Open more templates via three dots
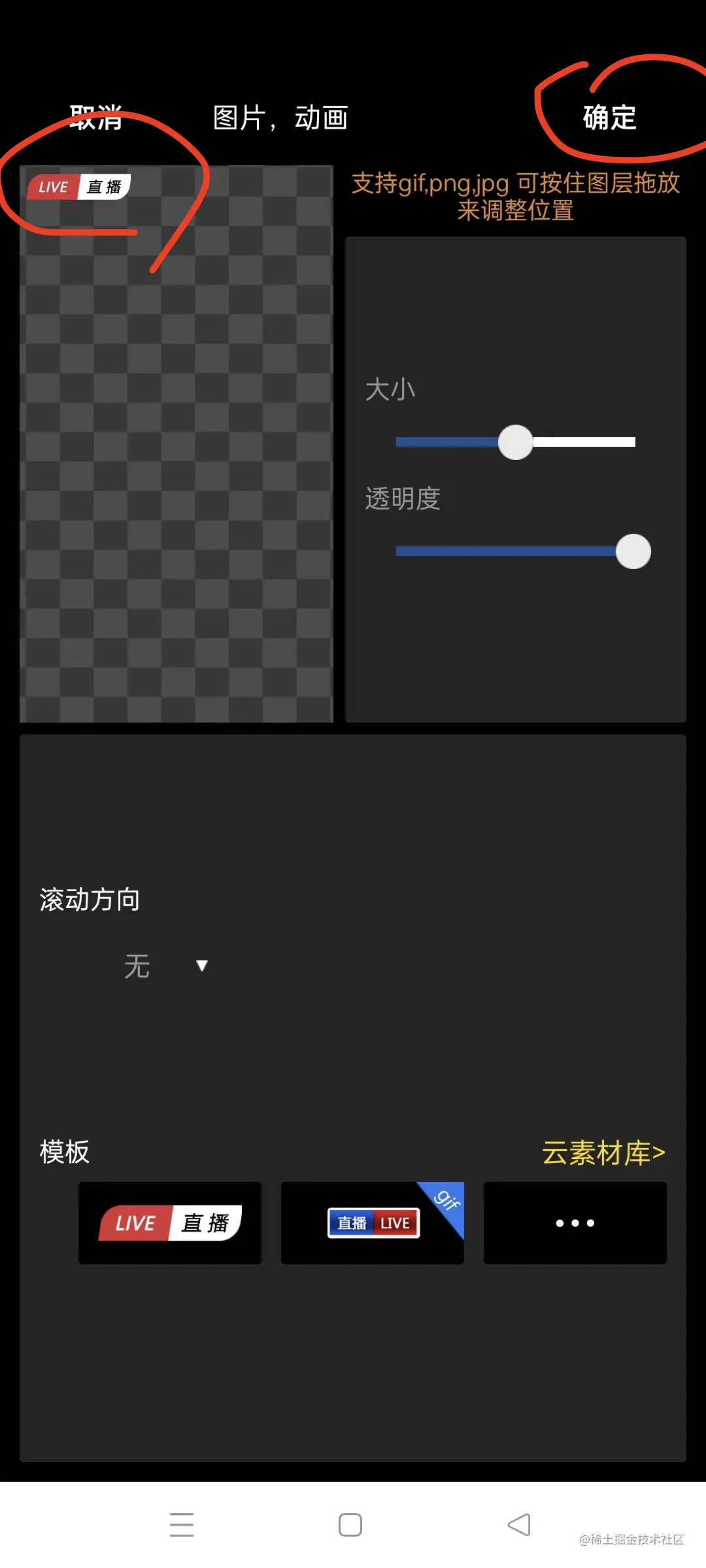Viewport: 706px width, 1568px height. pos(575,1223)
